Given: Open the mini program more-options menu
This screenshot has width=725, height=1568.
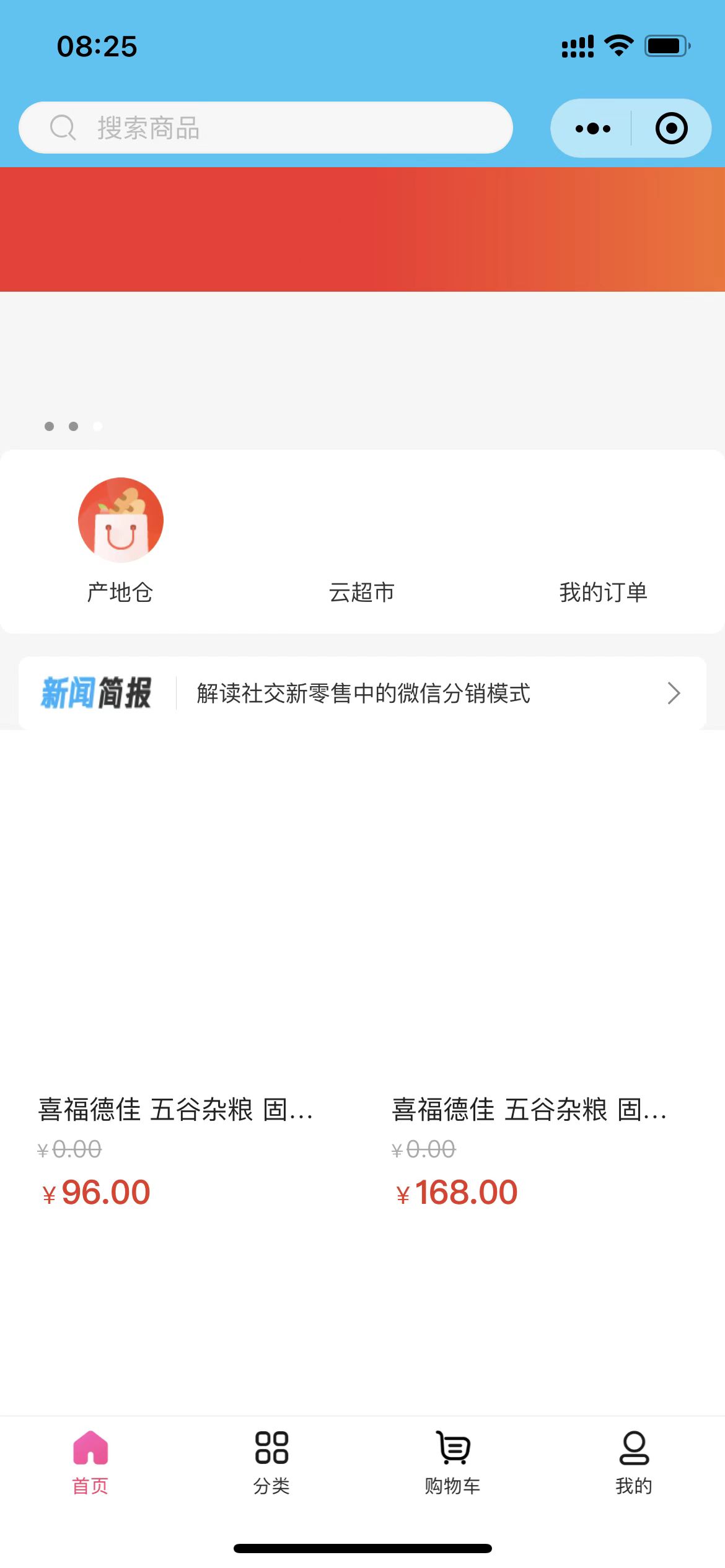Looking at the screenshot, I should (592, 128).
